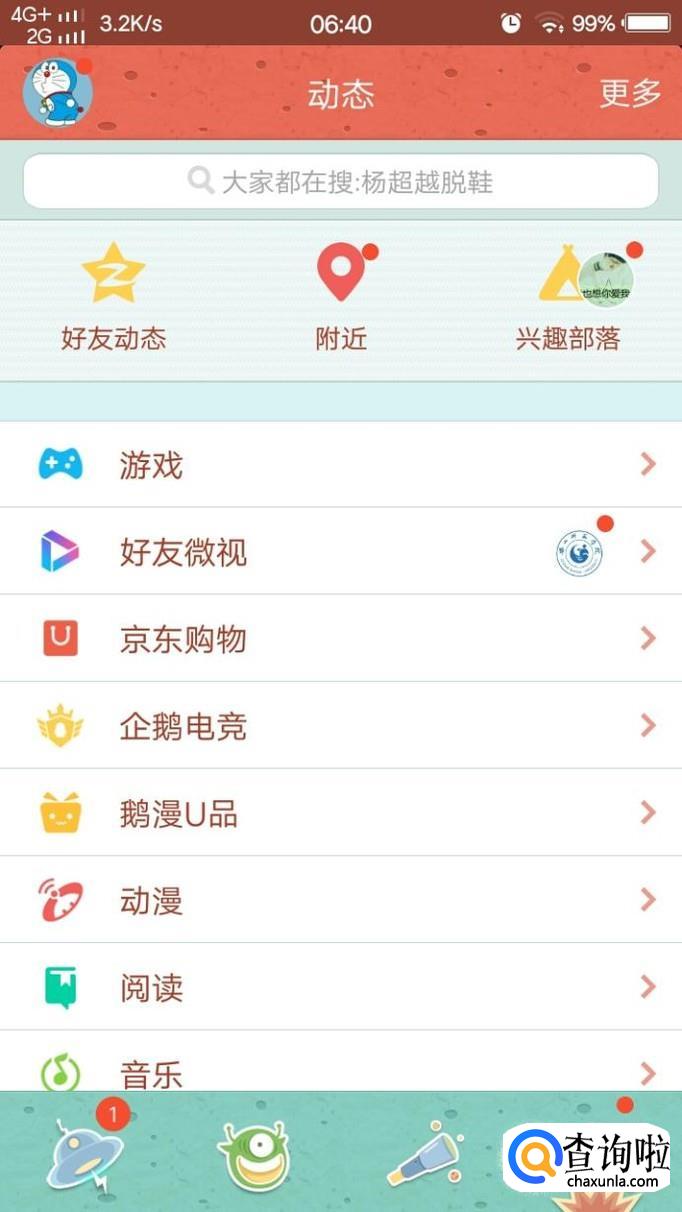Open the search box 大家都在搜

341,181
